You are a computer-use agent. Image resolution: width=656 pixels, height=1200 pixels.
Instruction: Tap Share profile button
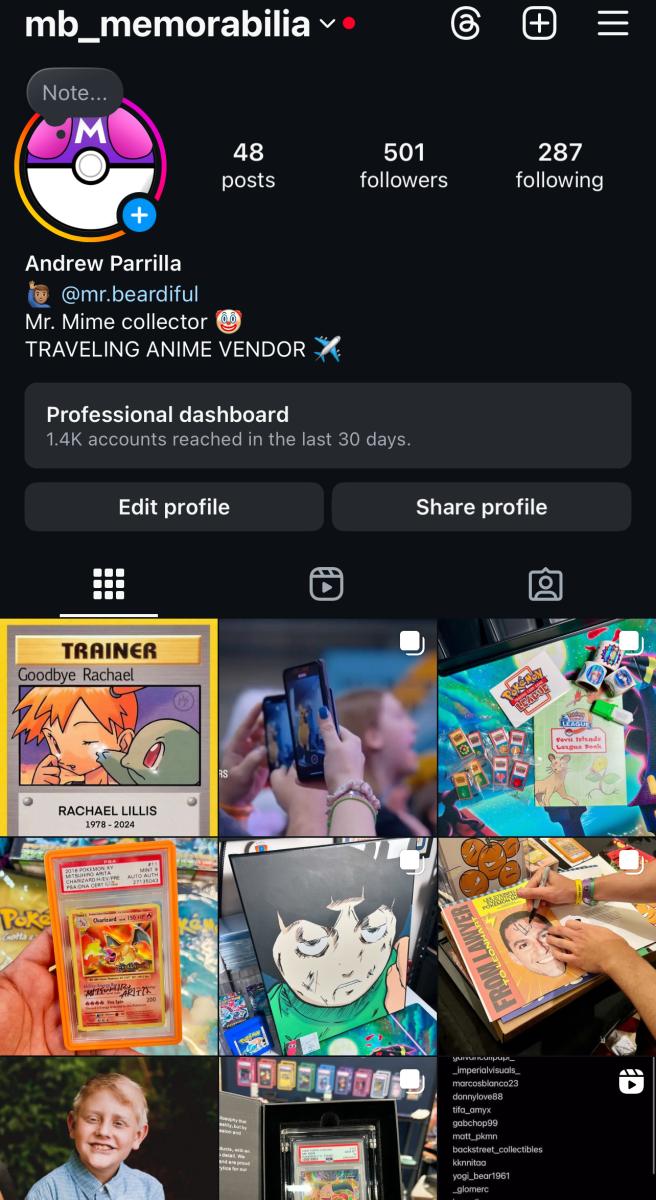pyautogui.click(x=481, y=507)
